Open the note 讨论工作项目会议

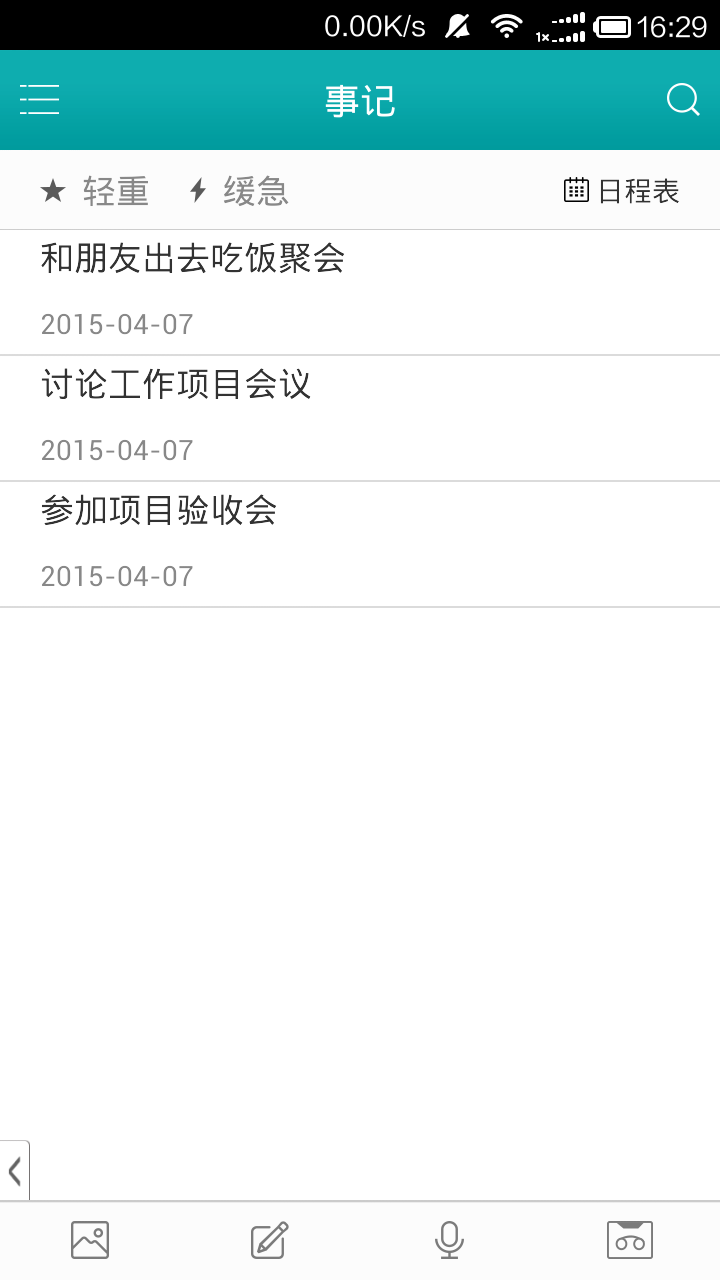pyautogui.click(x=360, y=419)
